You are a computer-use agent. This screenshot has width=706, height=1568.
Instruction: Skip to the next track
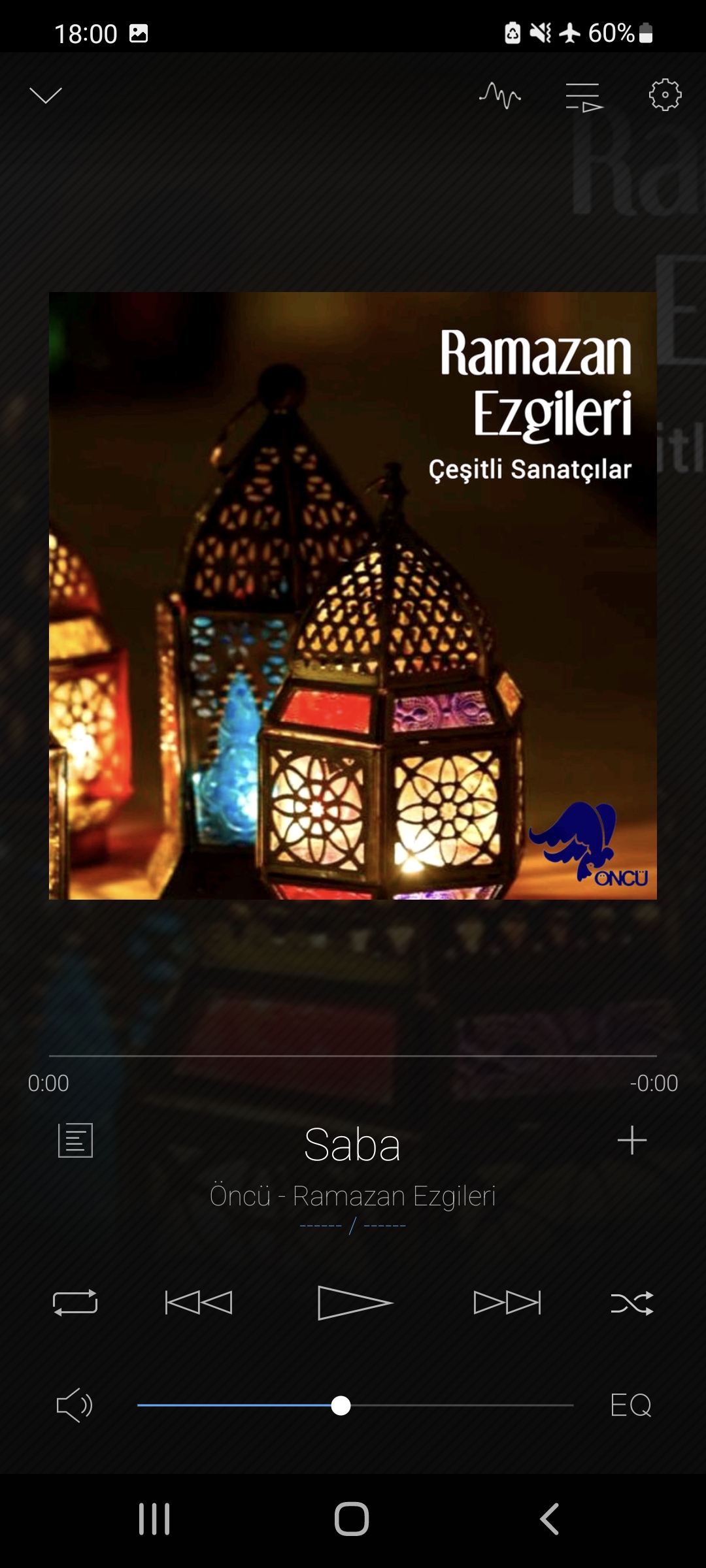tap(507, 1302)
